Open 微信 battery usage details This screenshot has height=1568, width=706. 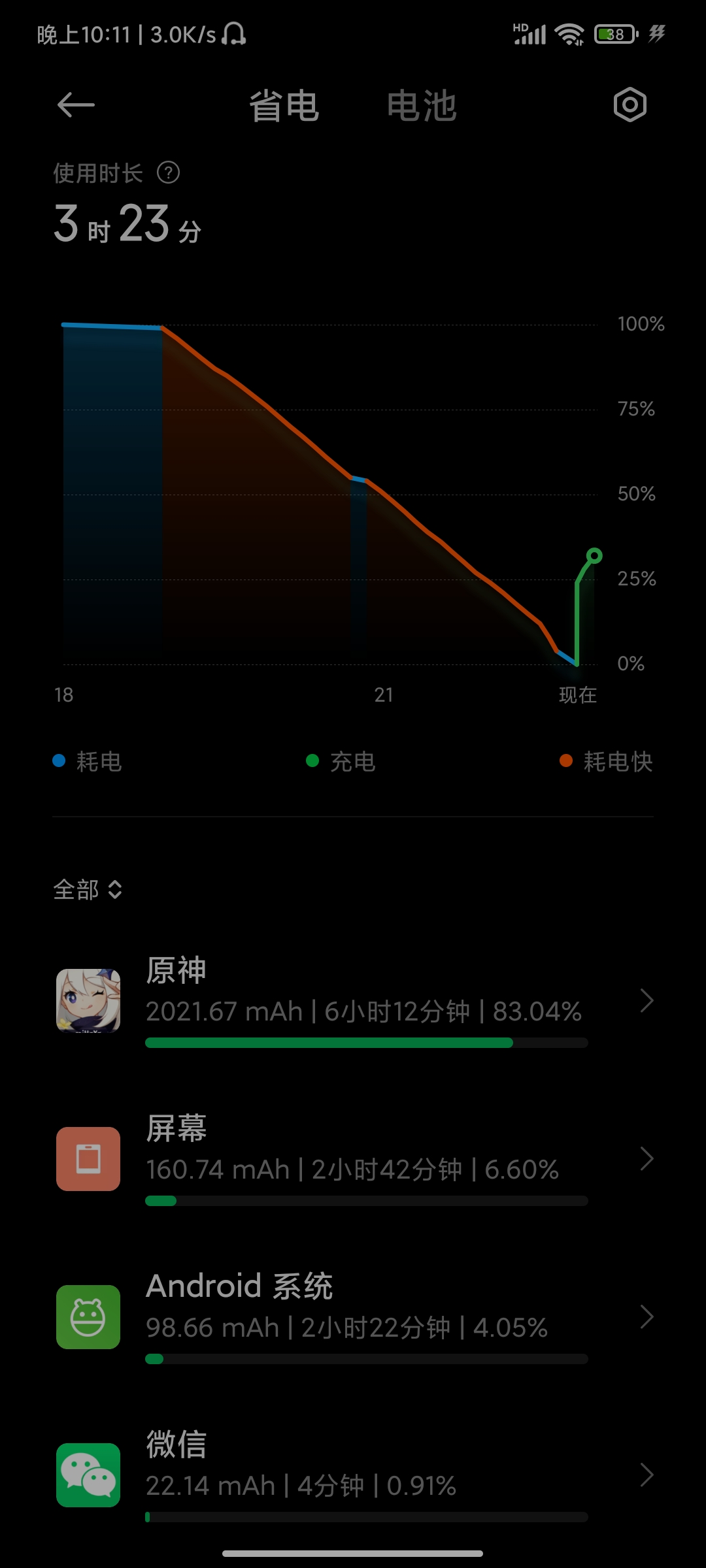point(353,1475)
